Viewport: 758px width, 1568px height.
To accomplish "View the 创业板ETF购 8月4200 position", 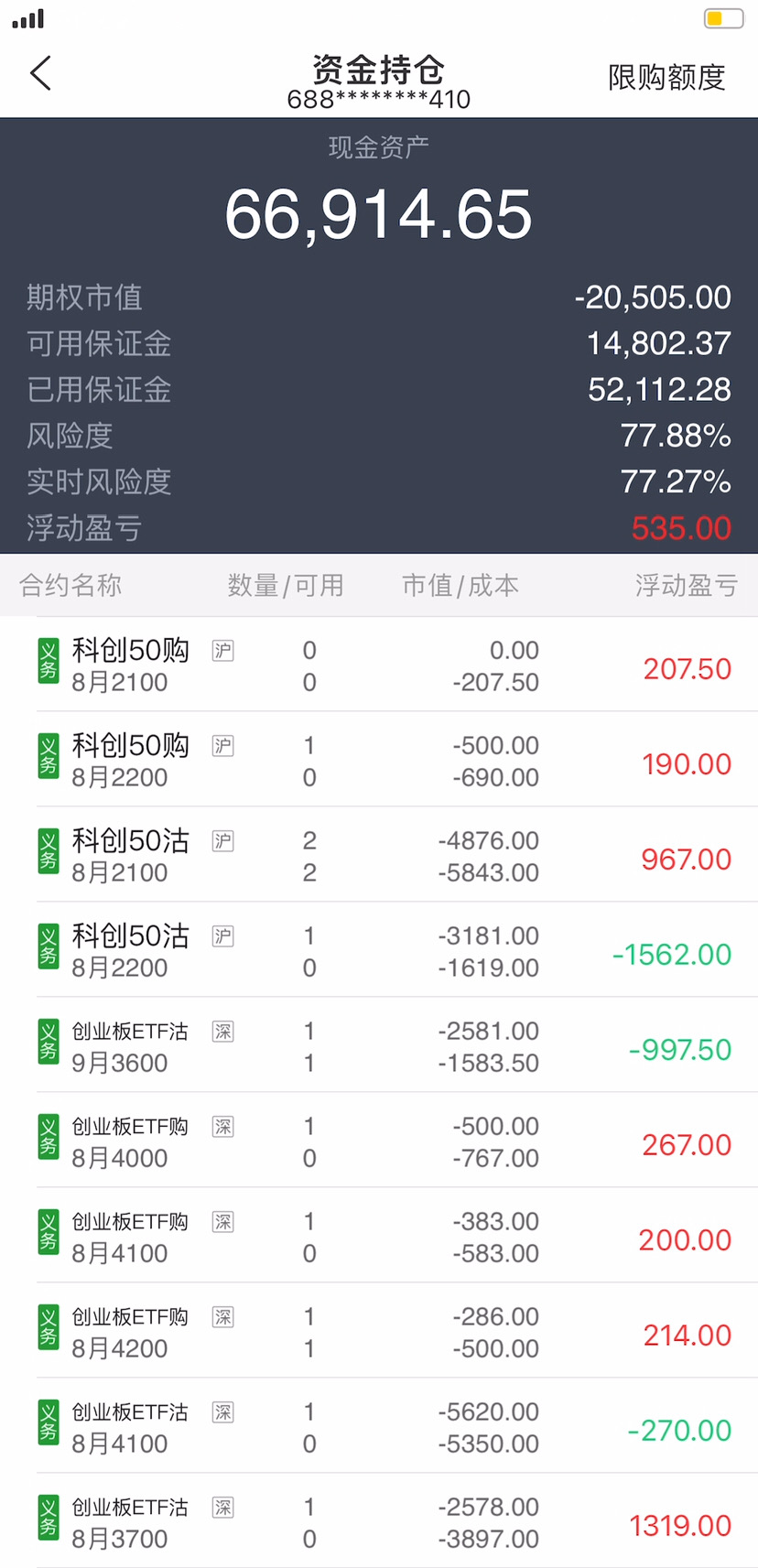I will point(379,1331).
